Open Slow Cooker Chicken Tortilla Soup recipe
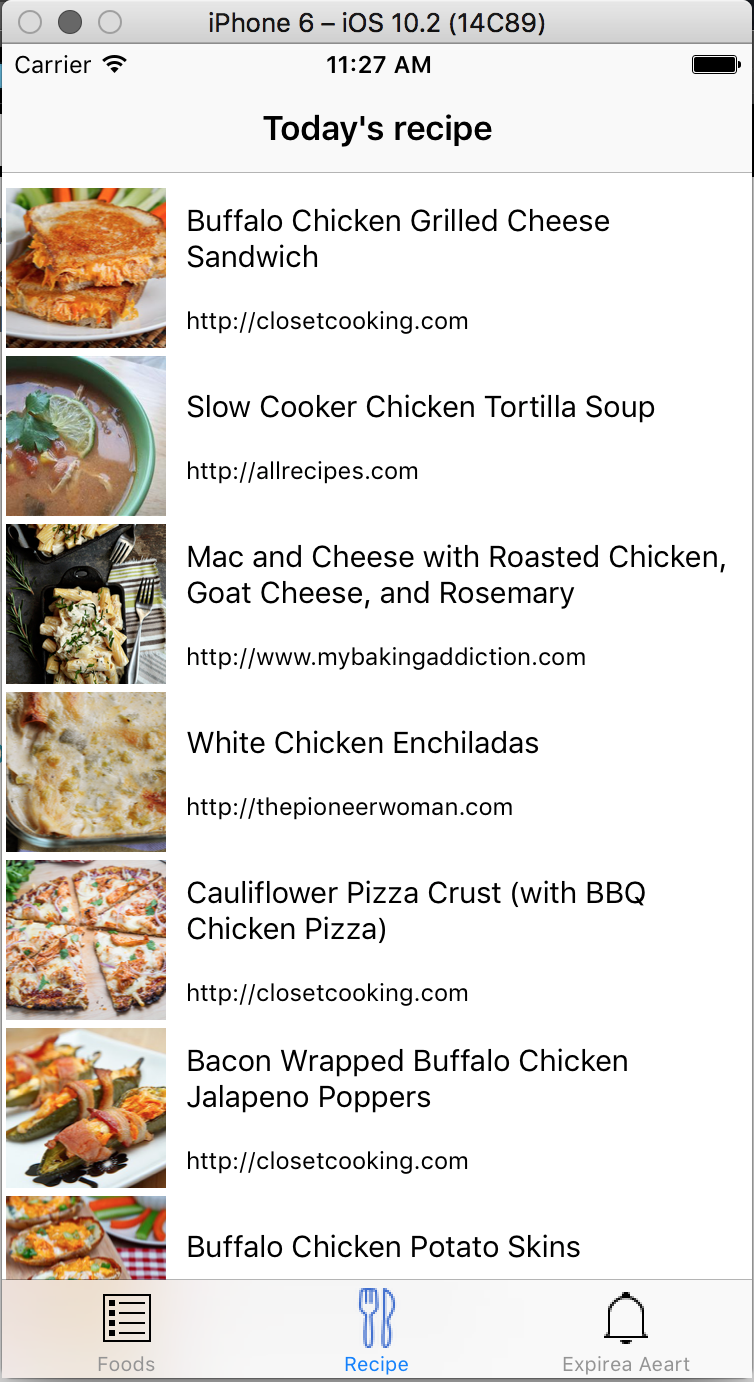Screen dimensions: 754x1382 pyautogui.click(x=377, y=436)
